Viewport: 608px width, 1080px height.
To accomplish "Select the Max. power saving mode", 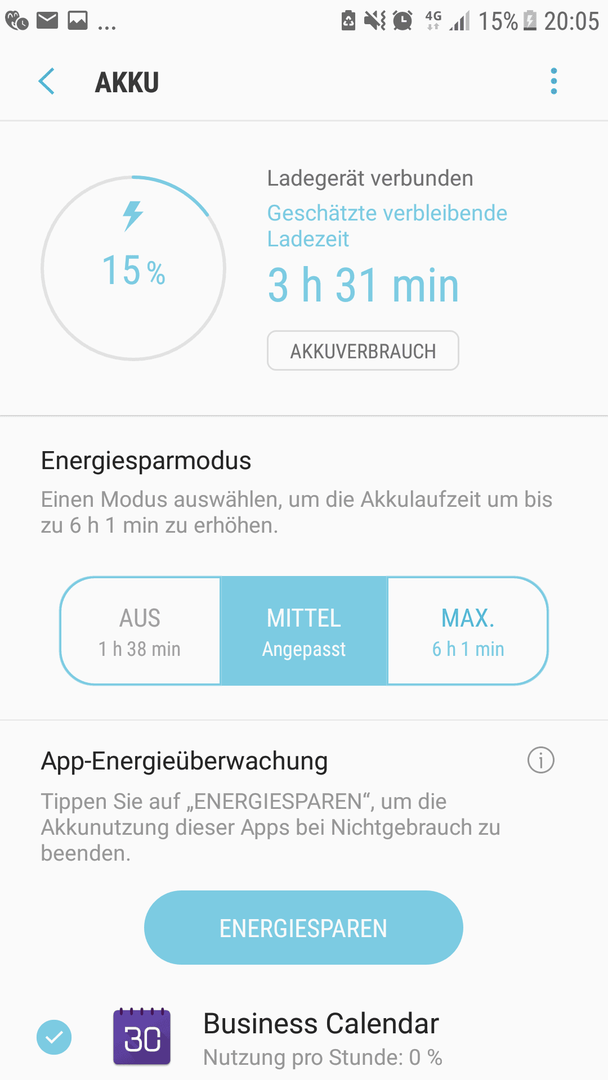I will [468, 631].
